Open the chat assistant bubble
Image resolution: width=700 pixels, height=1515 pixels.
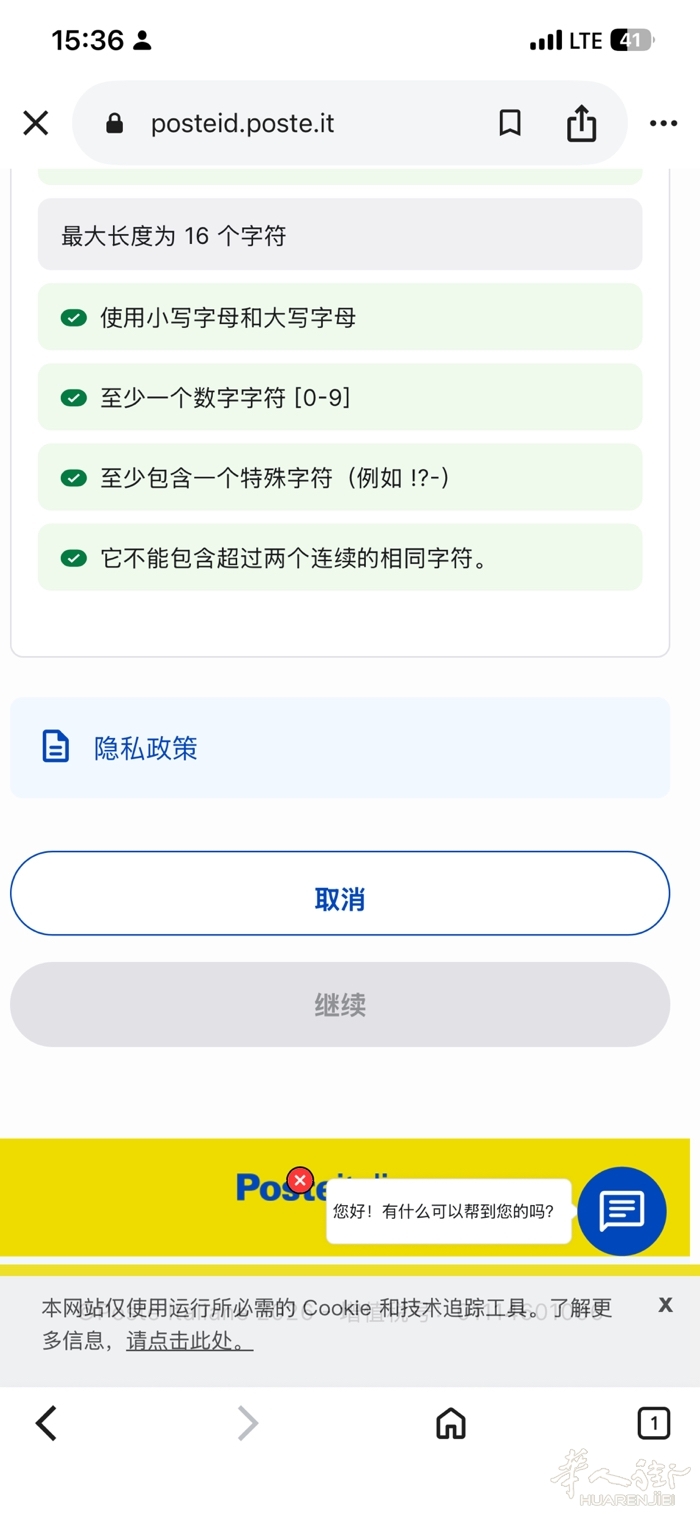[x=621, y=1211]
